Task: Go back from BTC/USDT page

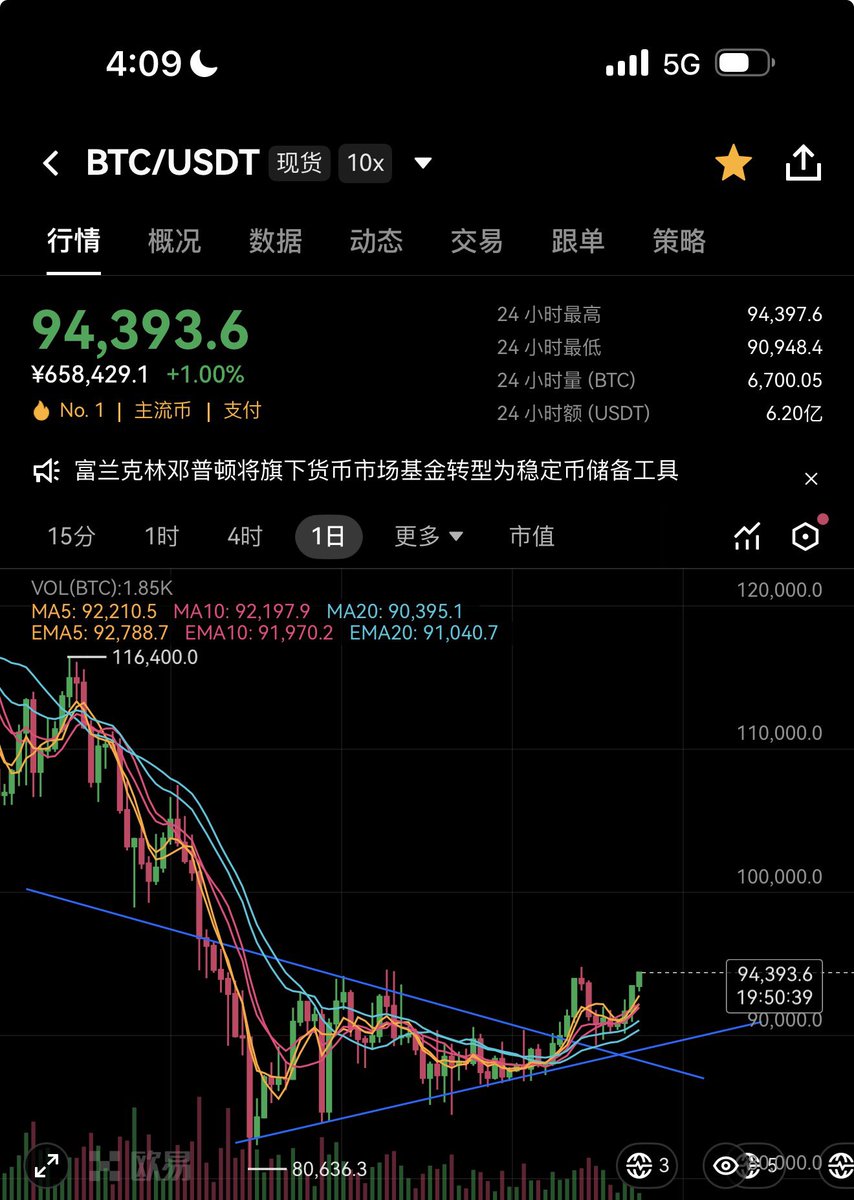Action: tap(51, 163)
